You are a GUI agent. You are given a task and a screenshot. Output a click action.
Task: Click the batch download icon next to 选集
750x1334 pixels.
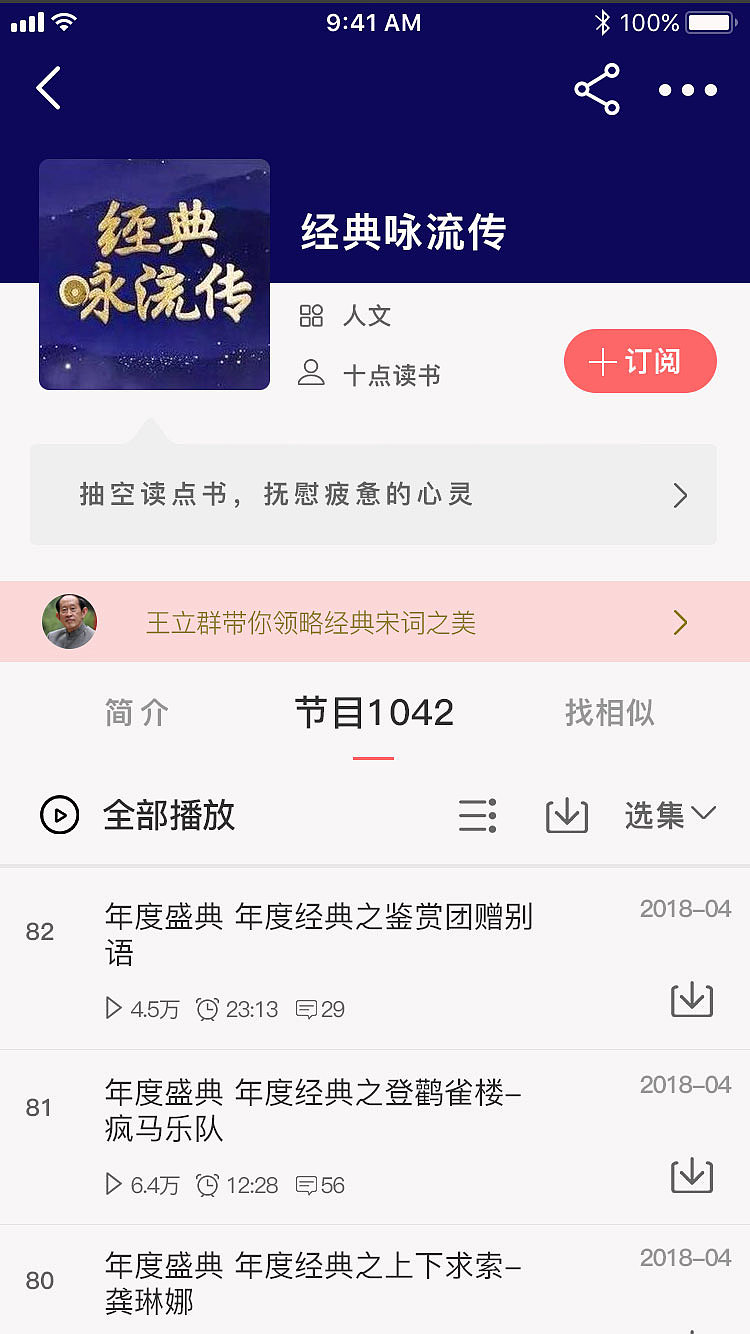pos(566,815)
